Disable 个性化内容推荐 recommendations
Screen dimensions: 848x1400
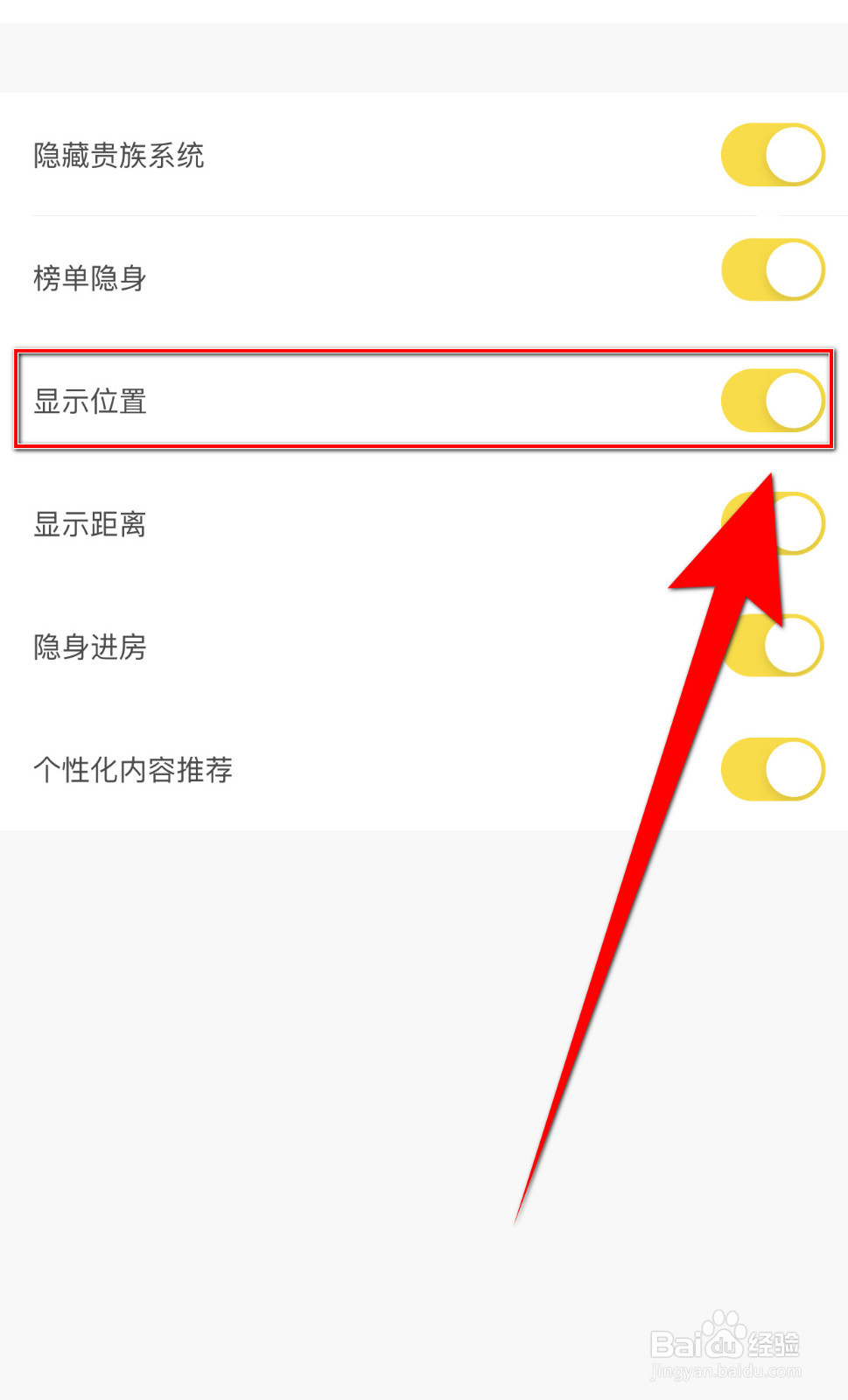tap(772, 767)
